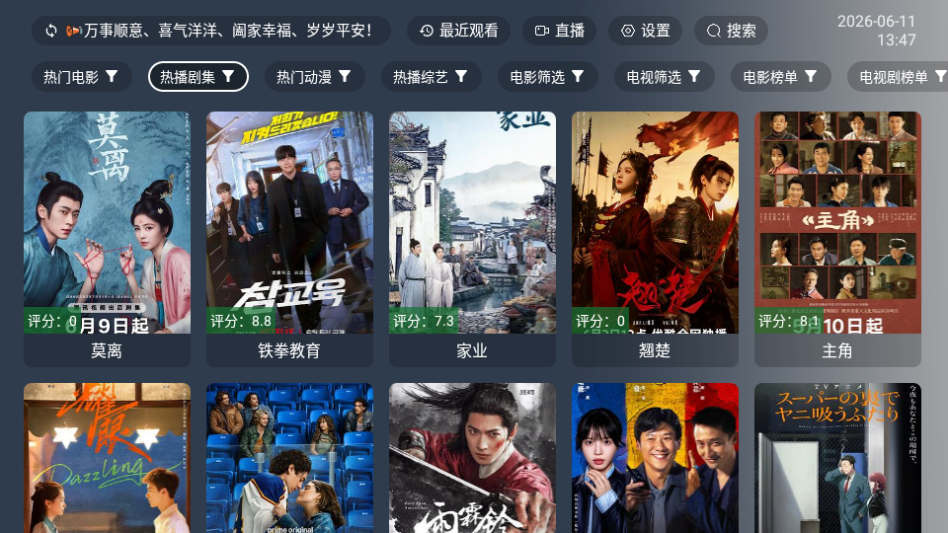Viewport: 948px width, 533px height.
Task: Open the 电视筛选 filter
Action: point(664,77)
